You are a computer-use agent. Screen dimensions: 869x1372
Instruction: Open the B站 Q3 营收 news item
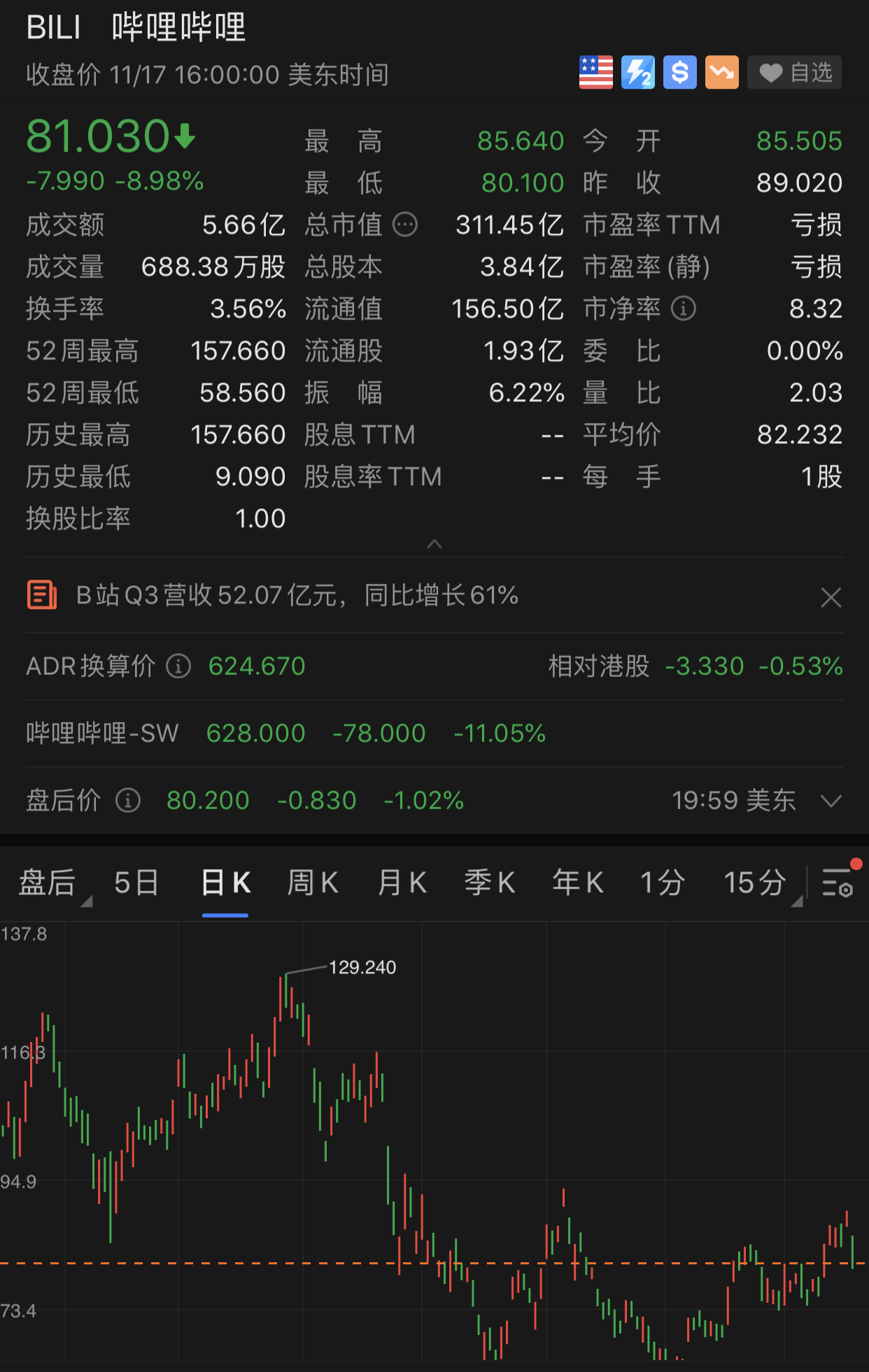click(297, 596)
